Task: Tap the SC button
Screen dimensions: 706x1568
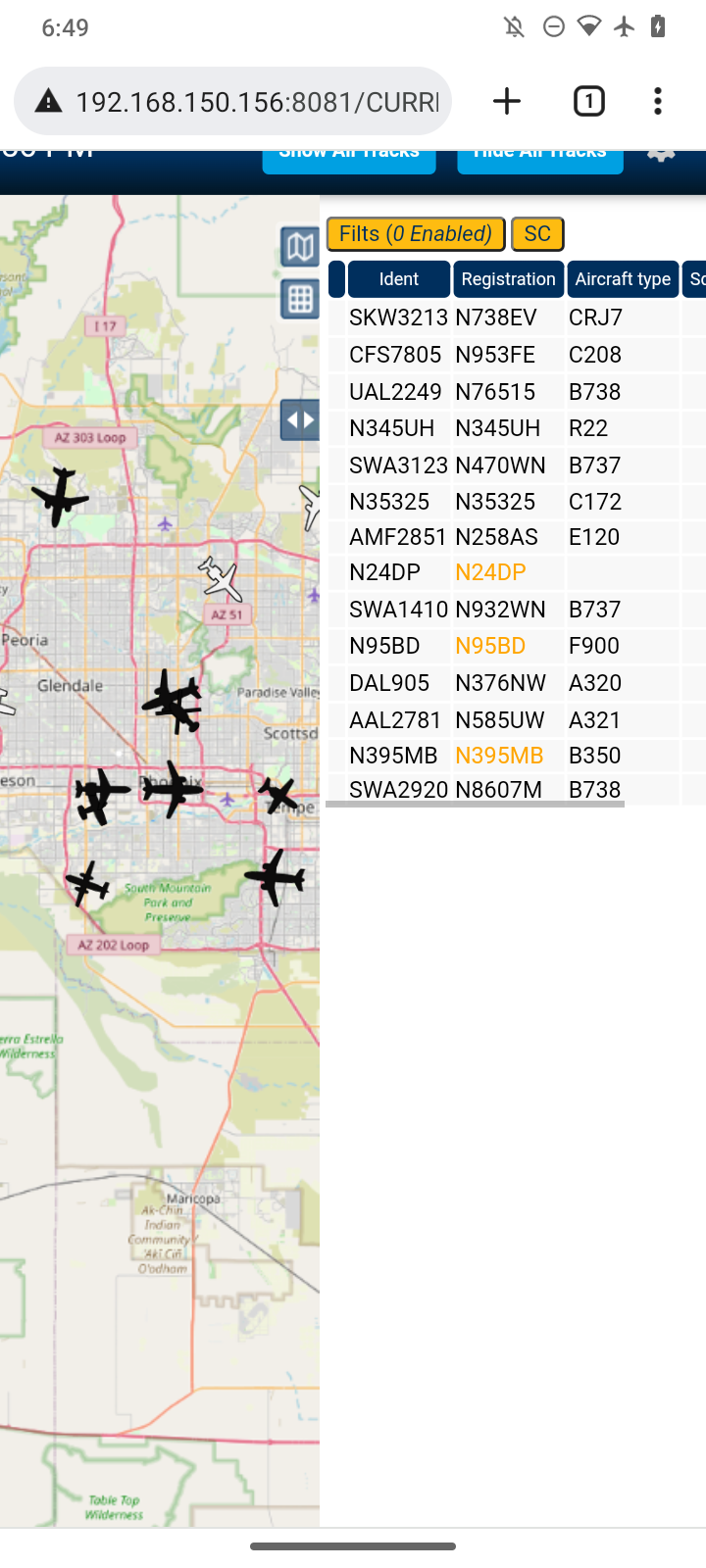Action: (537, 234)
